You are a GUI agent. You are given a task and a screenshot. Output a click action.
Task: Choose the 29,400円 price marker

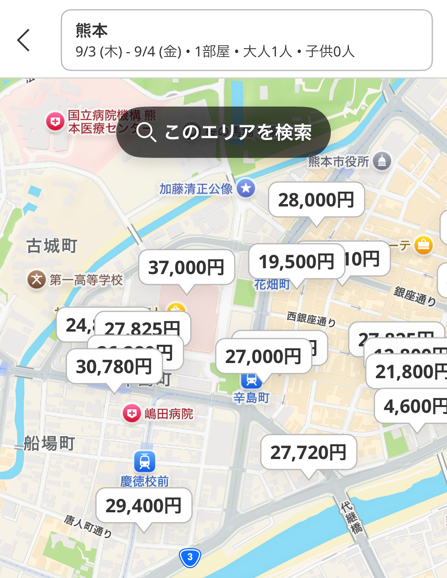(x=144, y=506)
